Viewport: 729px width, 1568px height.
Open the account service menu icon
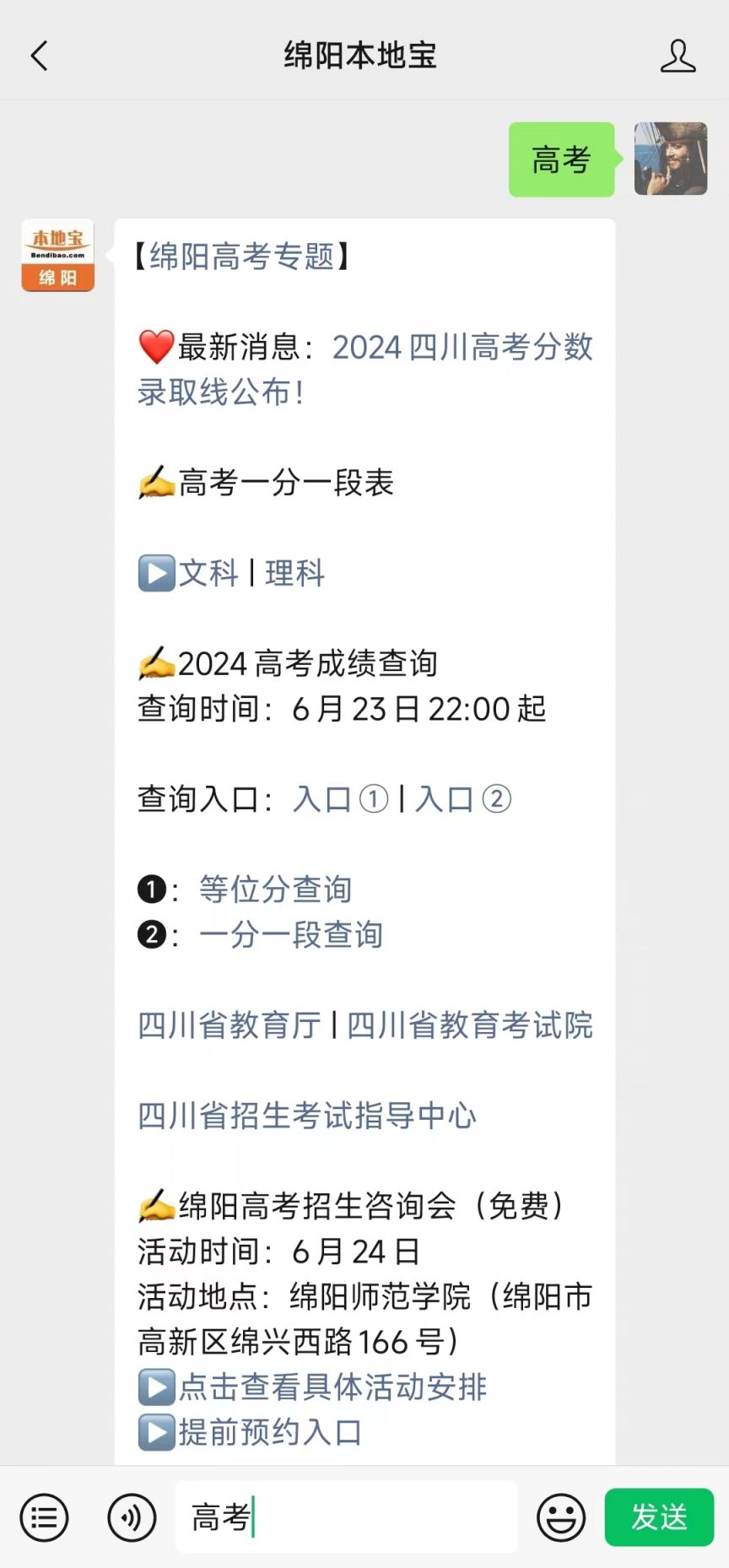[44, 1517]
